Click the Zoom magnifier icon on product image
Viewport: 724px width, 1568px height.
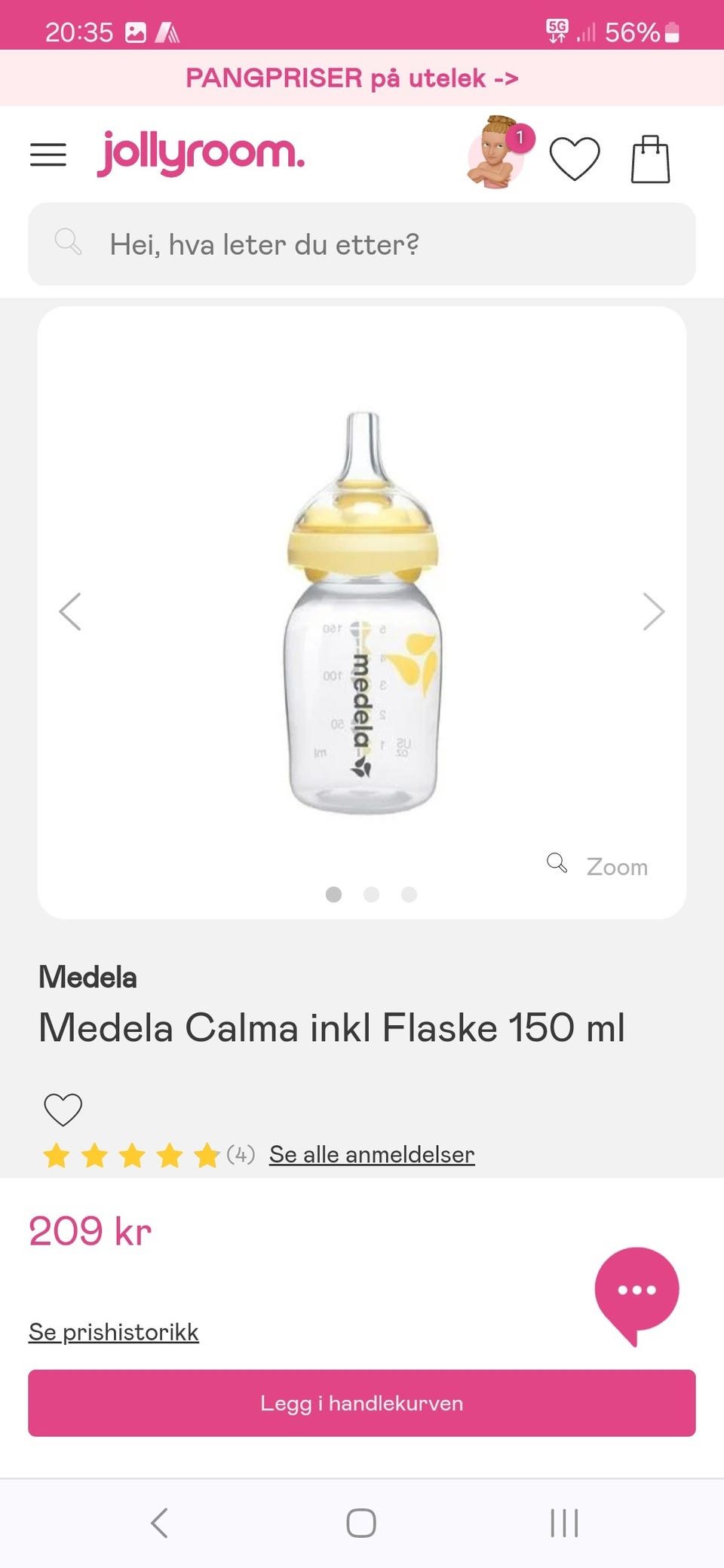[557, 864]
